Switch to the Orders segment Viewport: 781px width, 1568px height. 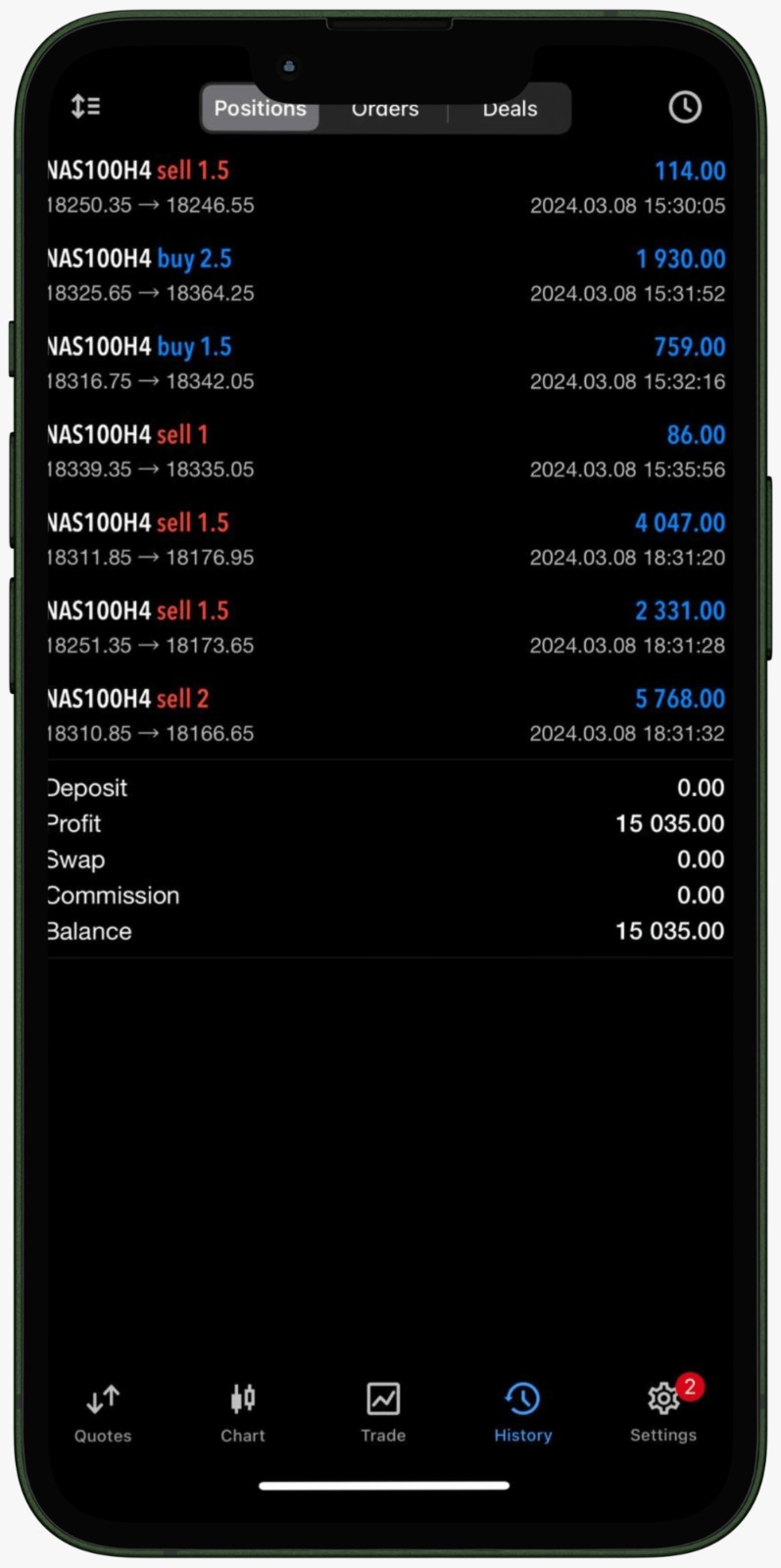pyautogui.click(x=384, y=108)
